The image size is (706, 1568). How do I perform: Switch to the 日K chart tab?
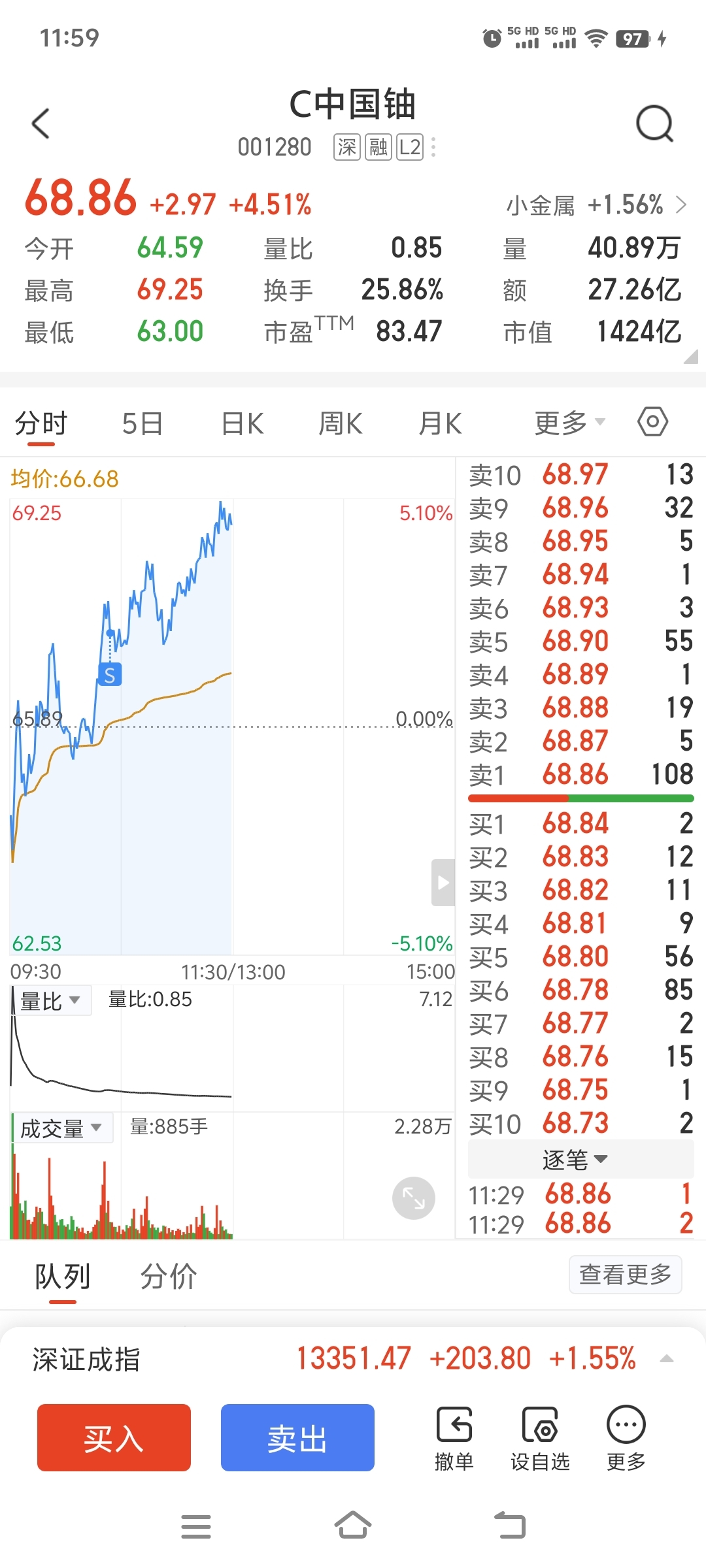coord(243,423)
